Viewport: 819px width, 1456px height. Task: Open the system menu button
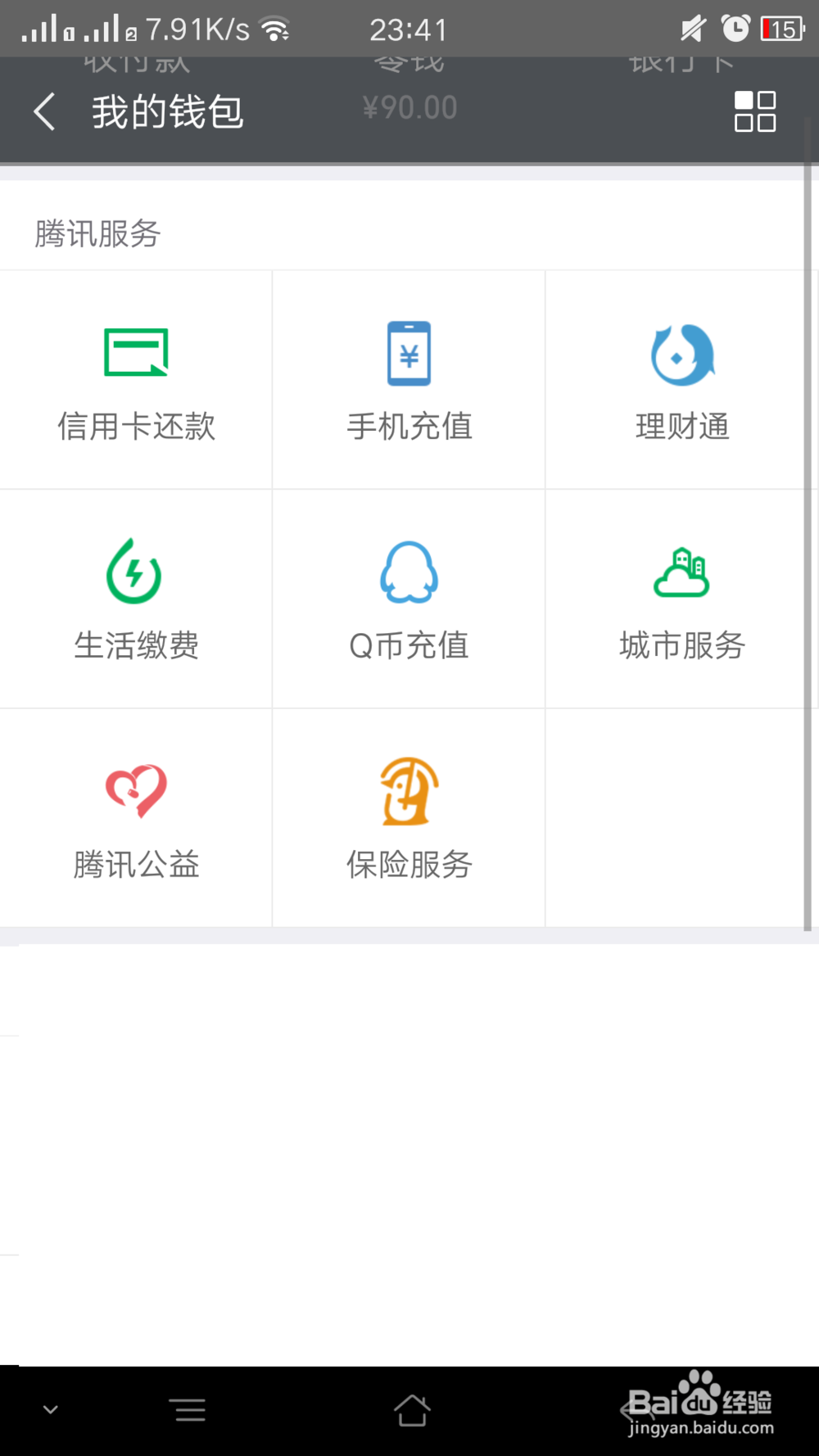click(x=190, y=1410)
